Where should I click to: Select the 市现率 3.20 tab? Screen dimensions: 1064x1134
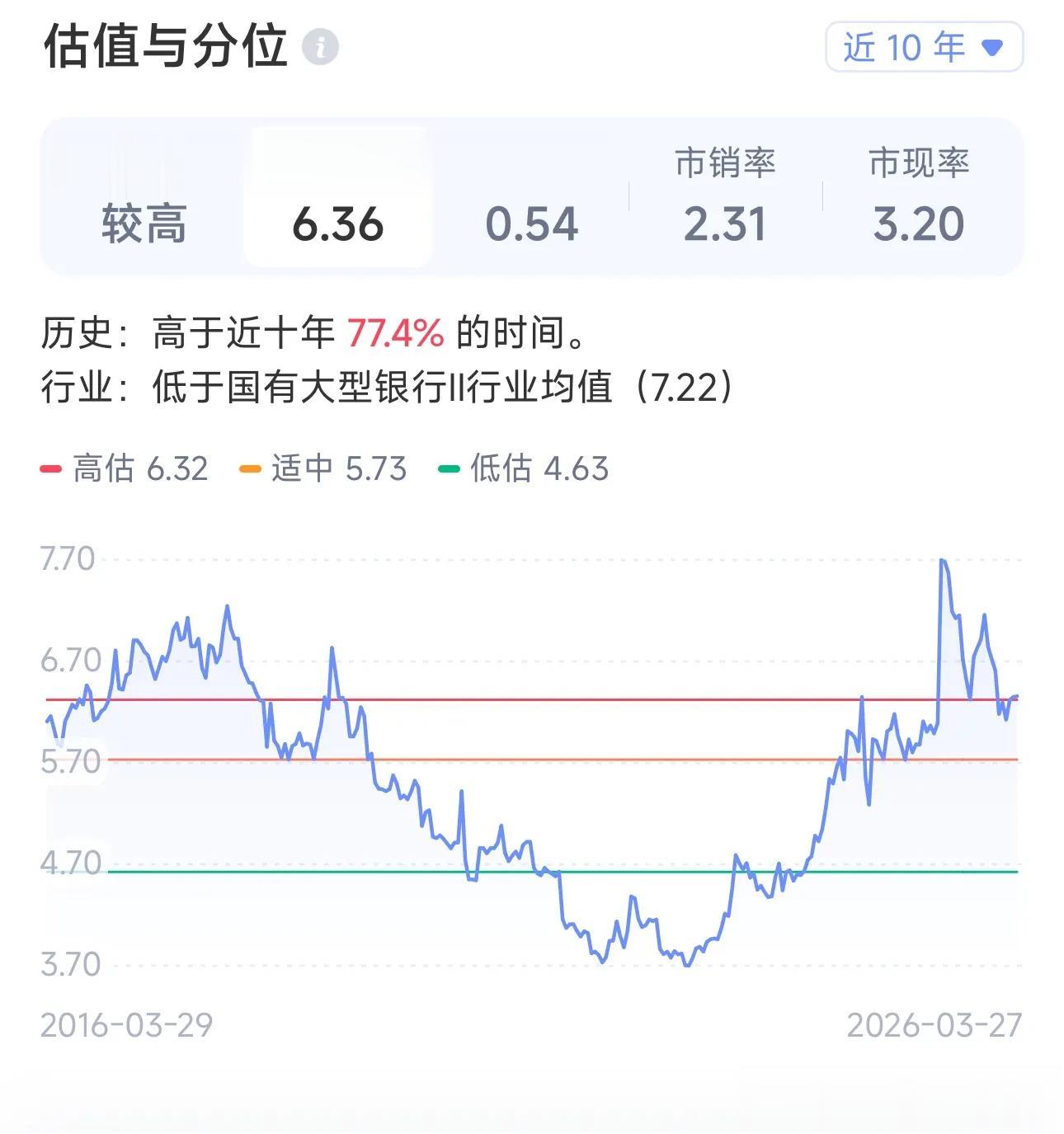(919, 198)
